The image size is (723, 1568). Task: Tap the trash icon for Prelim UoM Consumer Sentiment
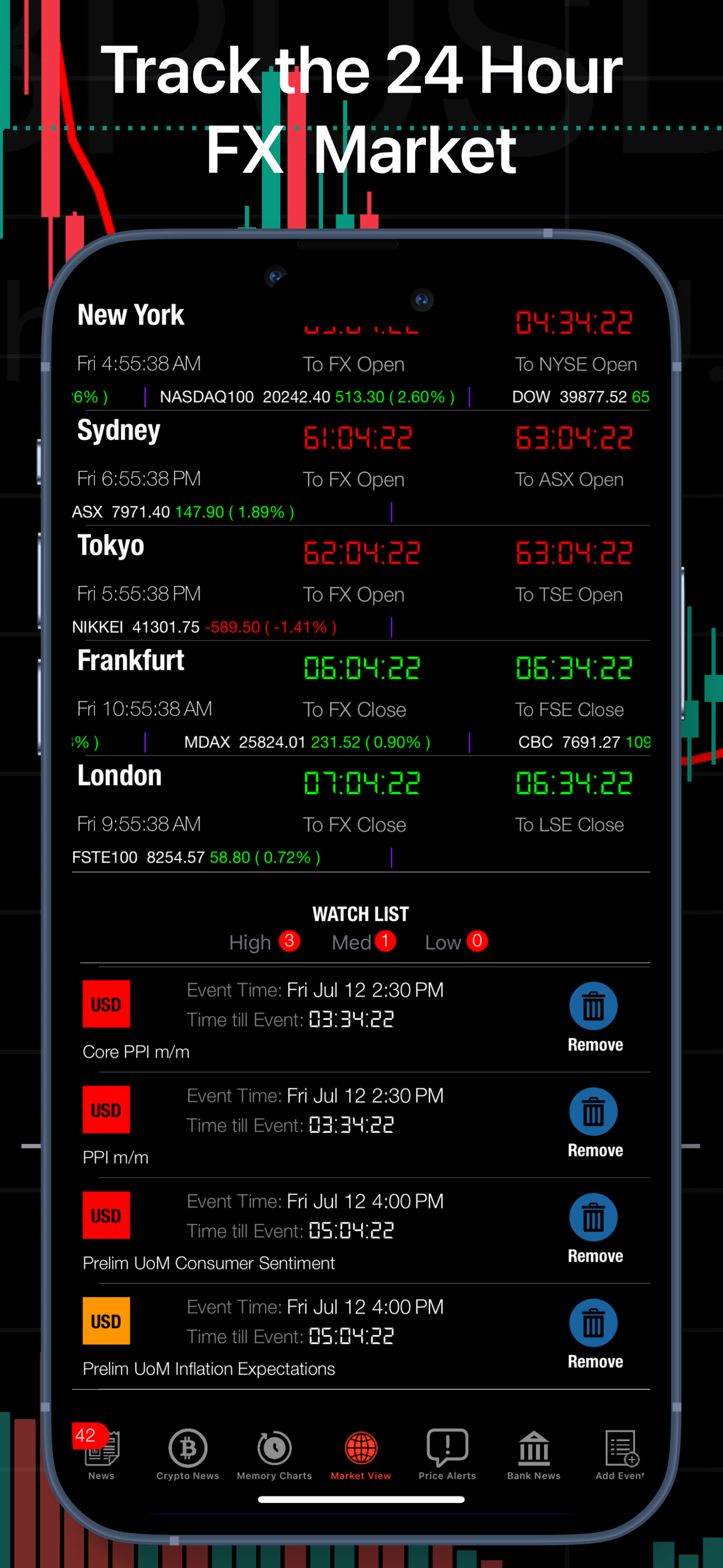pyautogui.click(x=594, y=1217)
